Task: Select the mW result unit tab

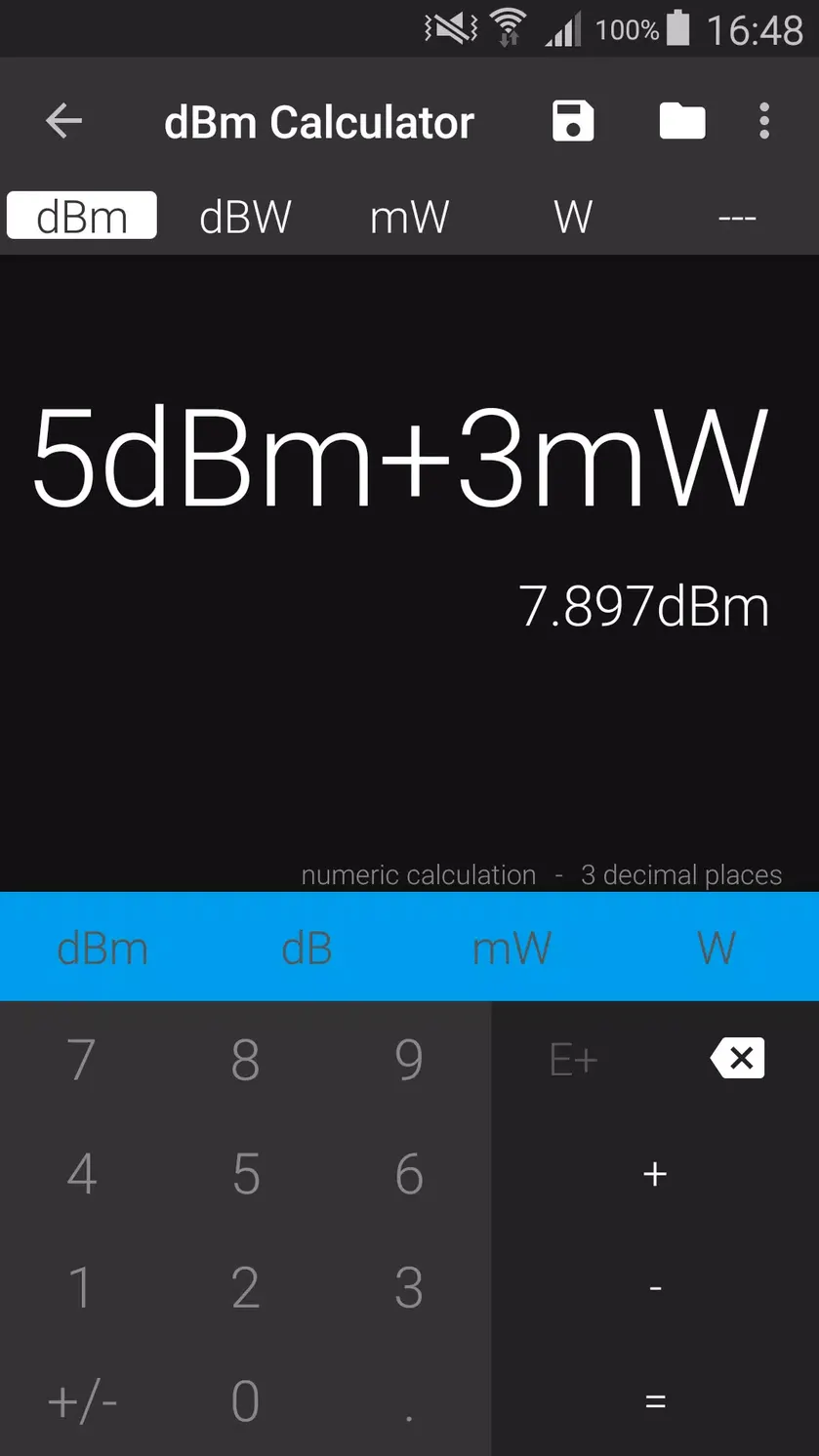Action: coord(409,216)
